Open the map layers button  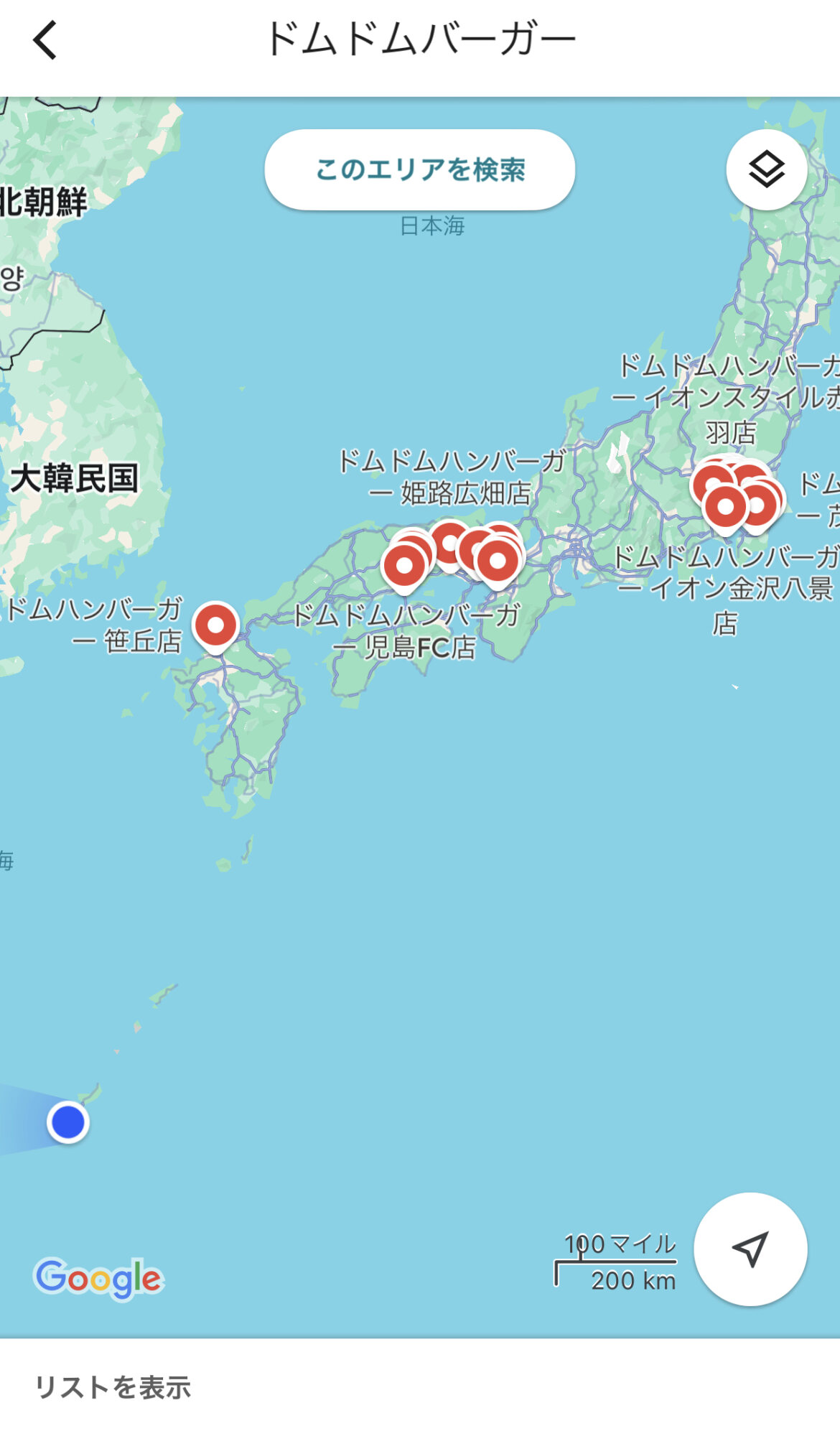click(x=766, y=169)
